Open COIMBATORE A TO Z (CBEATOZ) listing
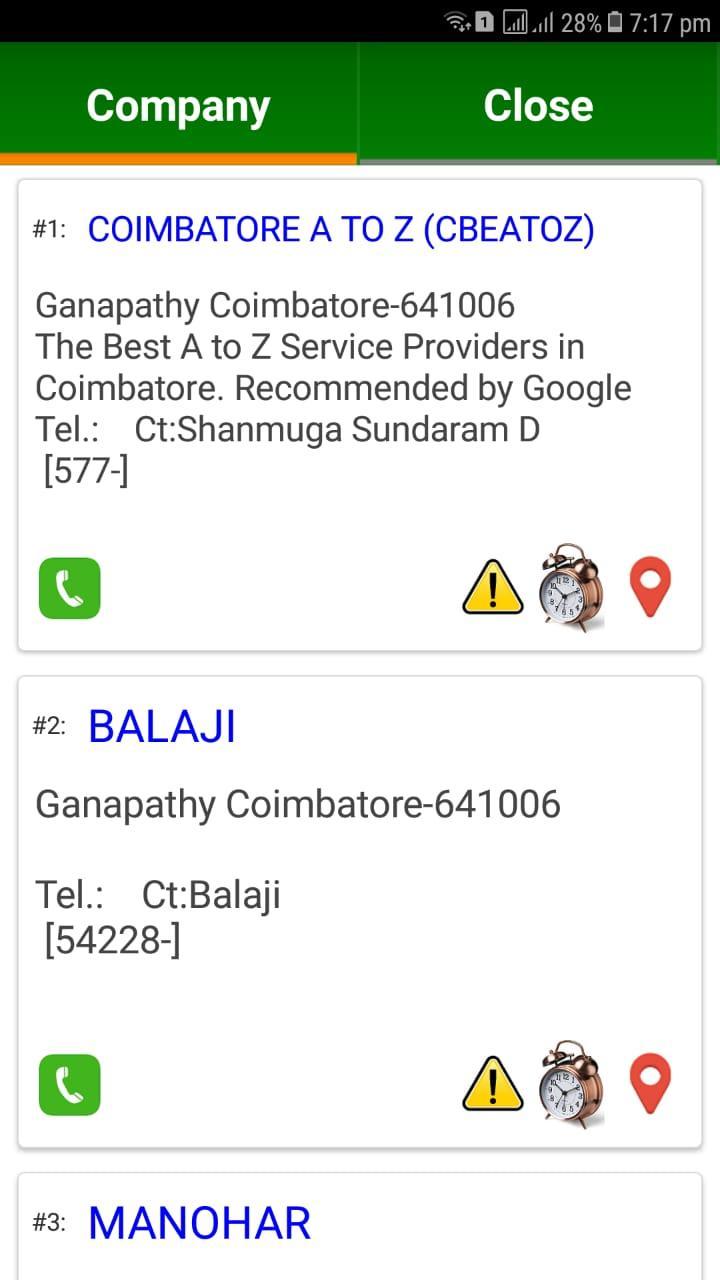Viewport: 720px width, 1280px height. click(x=341, y=229)
